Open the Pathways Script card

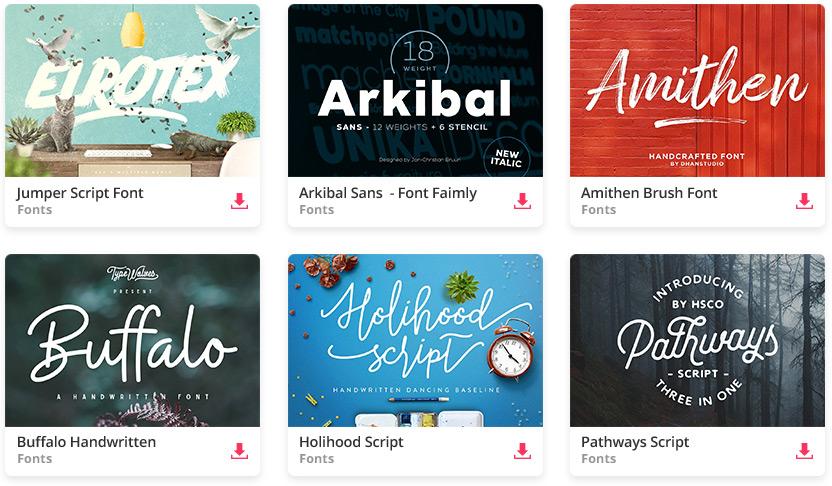698,340
